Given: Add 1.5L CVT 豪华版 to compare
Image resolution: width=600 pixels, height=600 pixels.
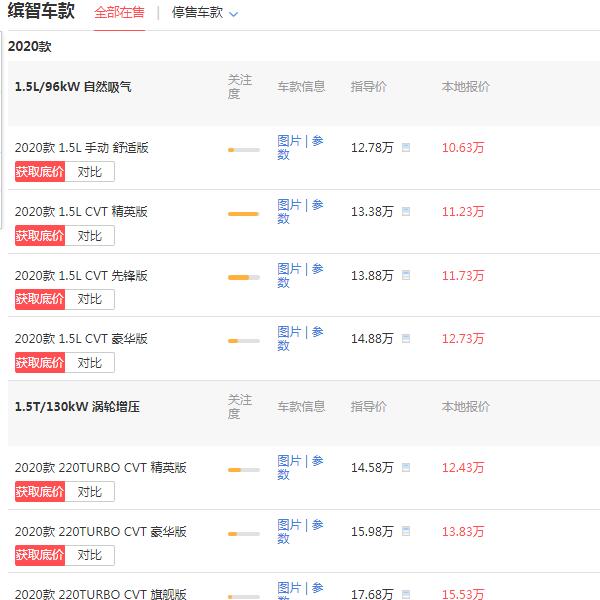Looking at the screenshot, I should (90, 364).
